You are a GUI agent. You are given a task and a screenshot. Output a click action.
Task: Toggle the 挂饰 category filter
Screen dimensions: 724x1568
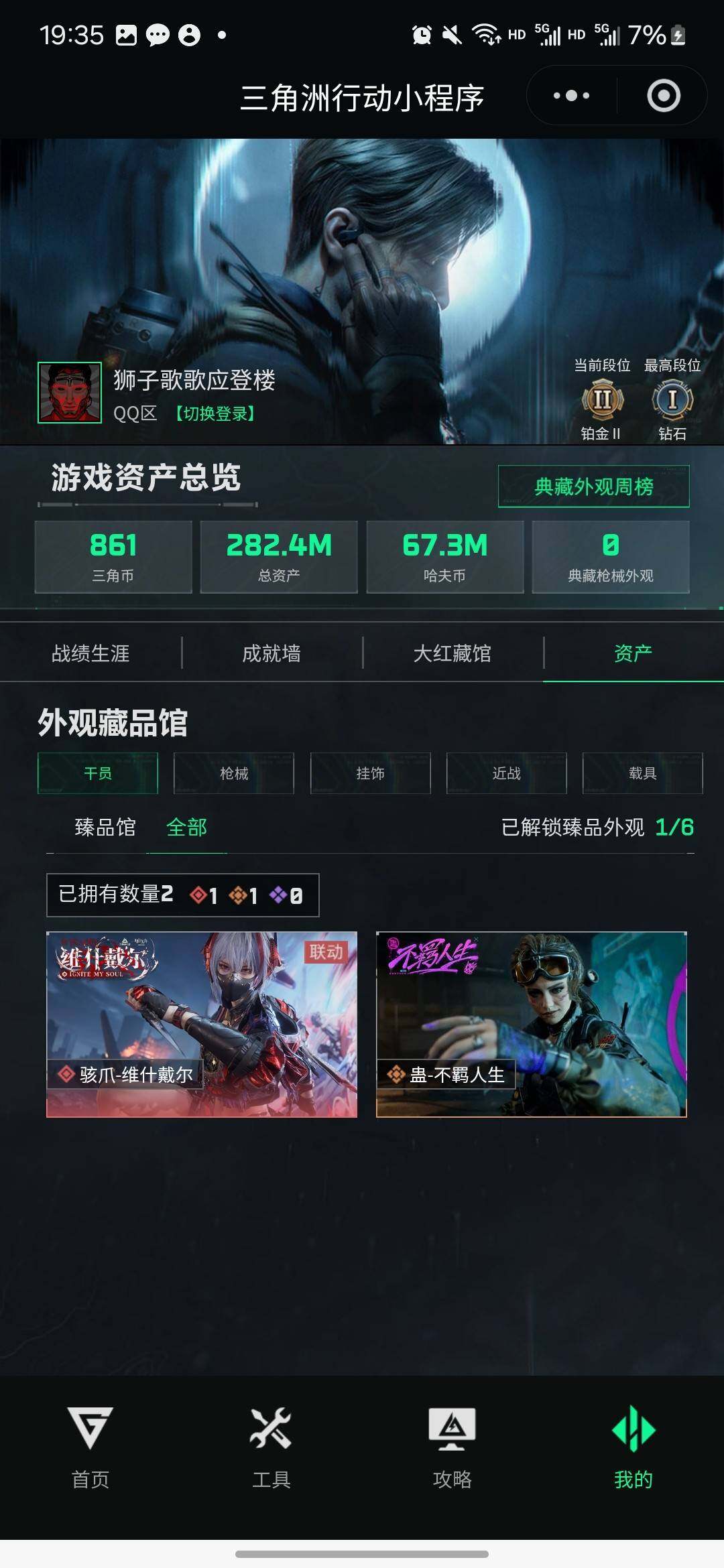tap(371, 773)
